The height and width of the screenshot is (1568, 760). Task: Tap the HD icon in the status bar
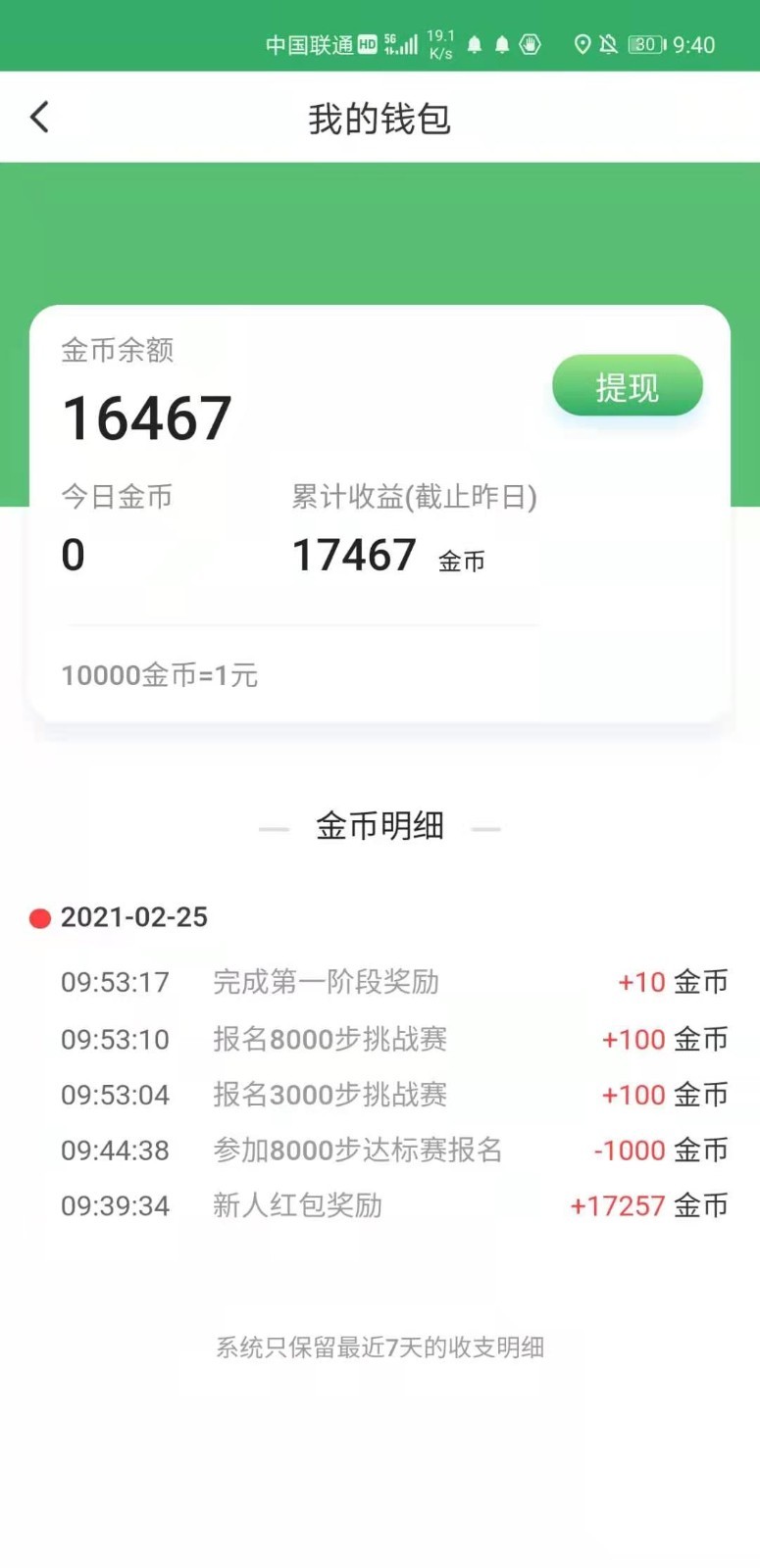(368, 44)
